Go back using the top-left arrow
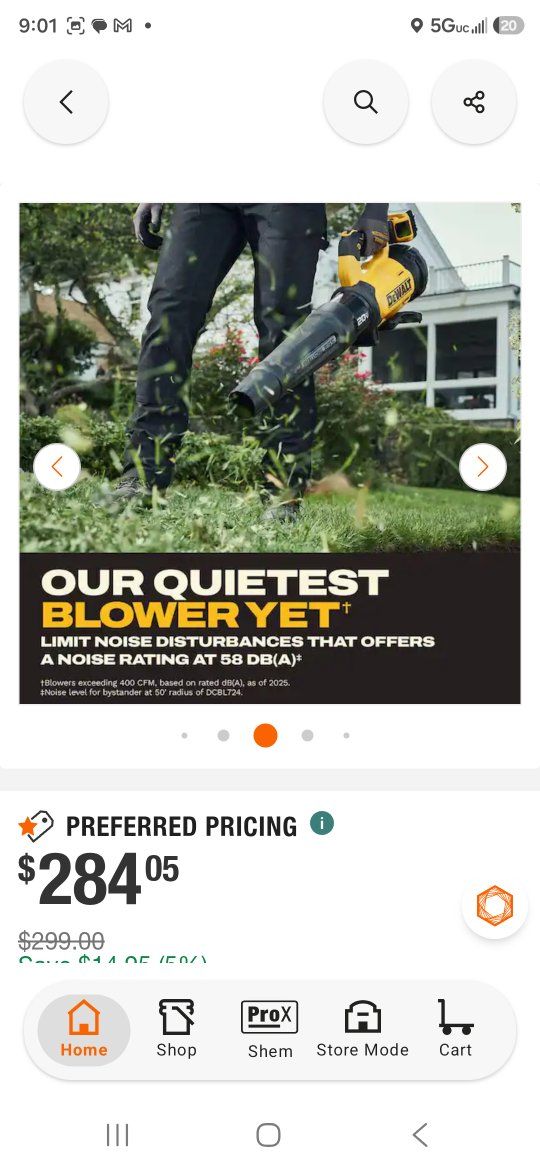This screenshot has width=540, height=1170. coord(66,102)
